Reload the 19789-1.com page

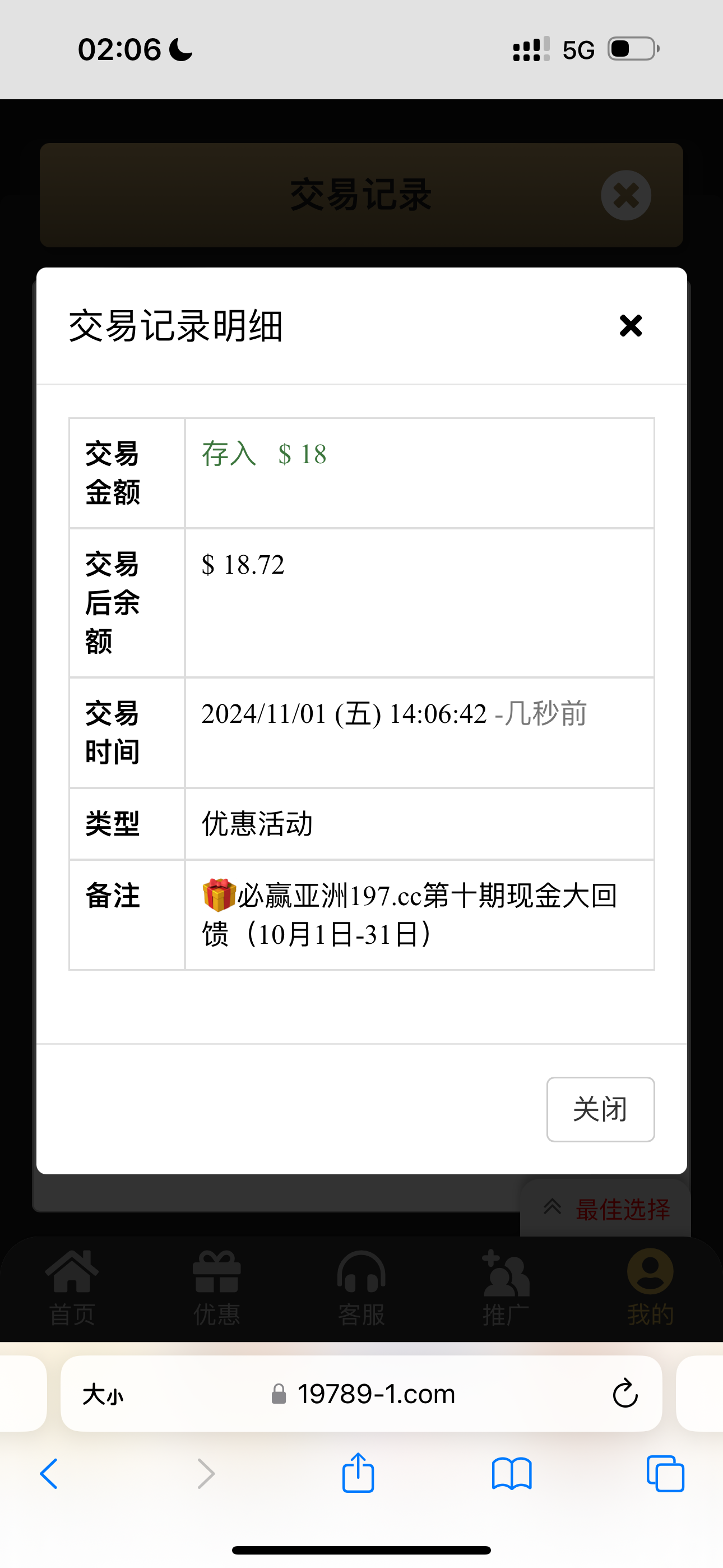tap(624, 1394)
